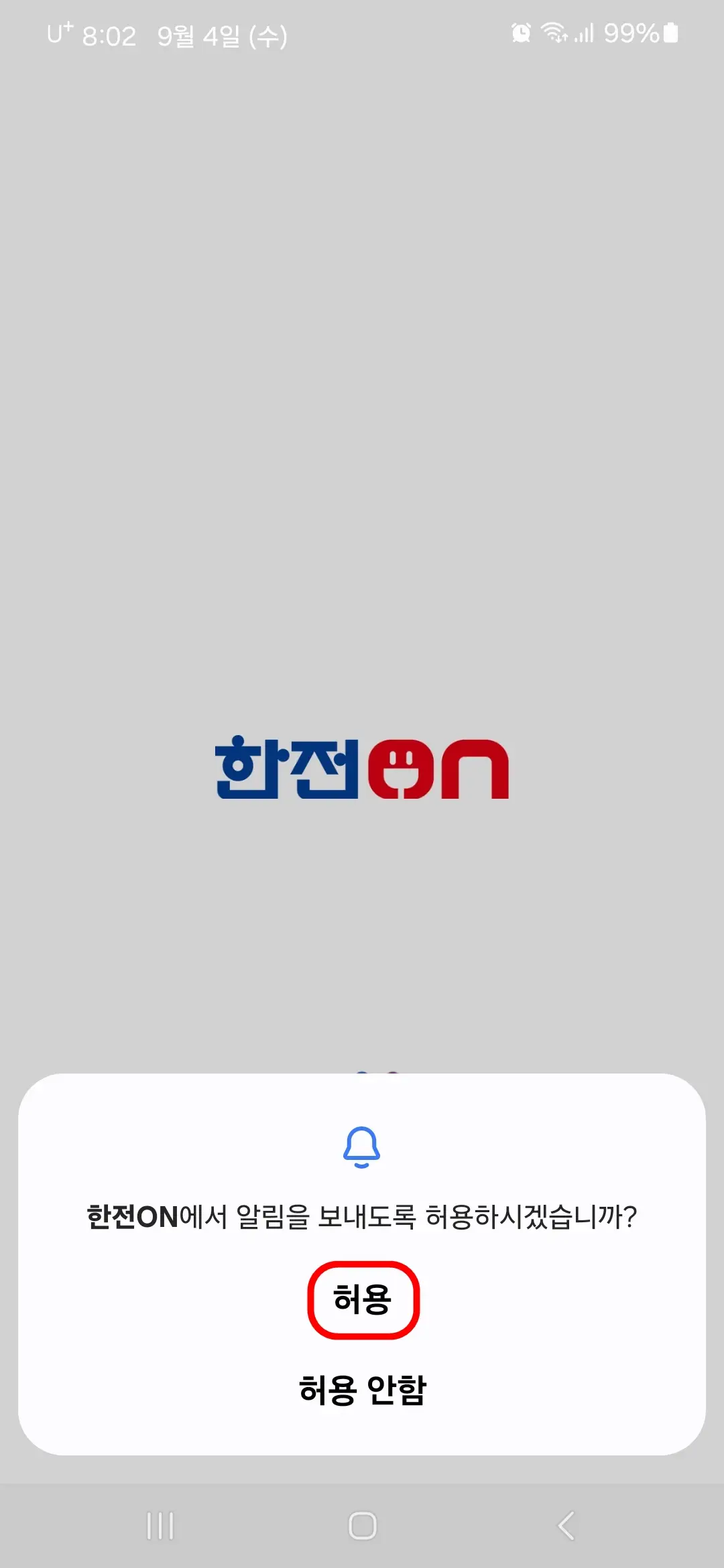Allow notifications by tapping 허용
The height and width of the screenshot is (1568, 724).
[362, 1301]
